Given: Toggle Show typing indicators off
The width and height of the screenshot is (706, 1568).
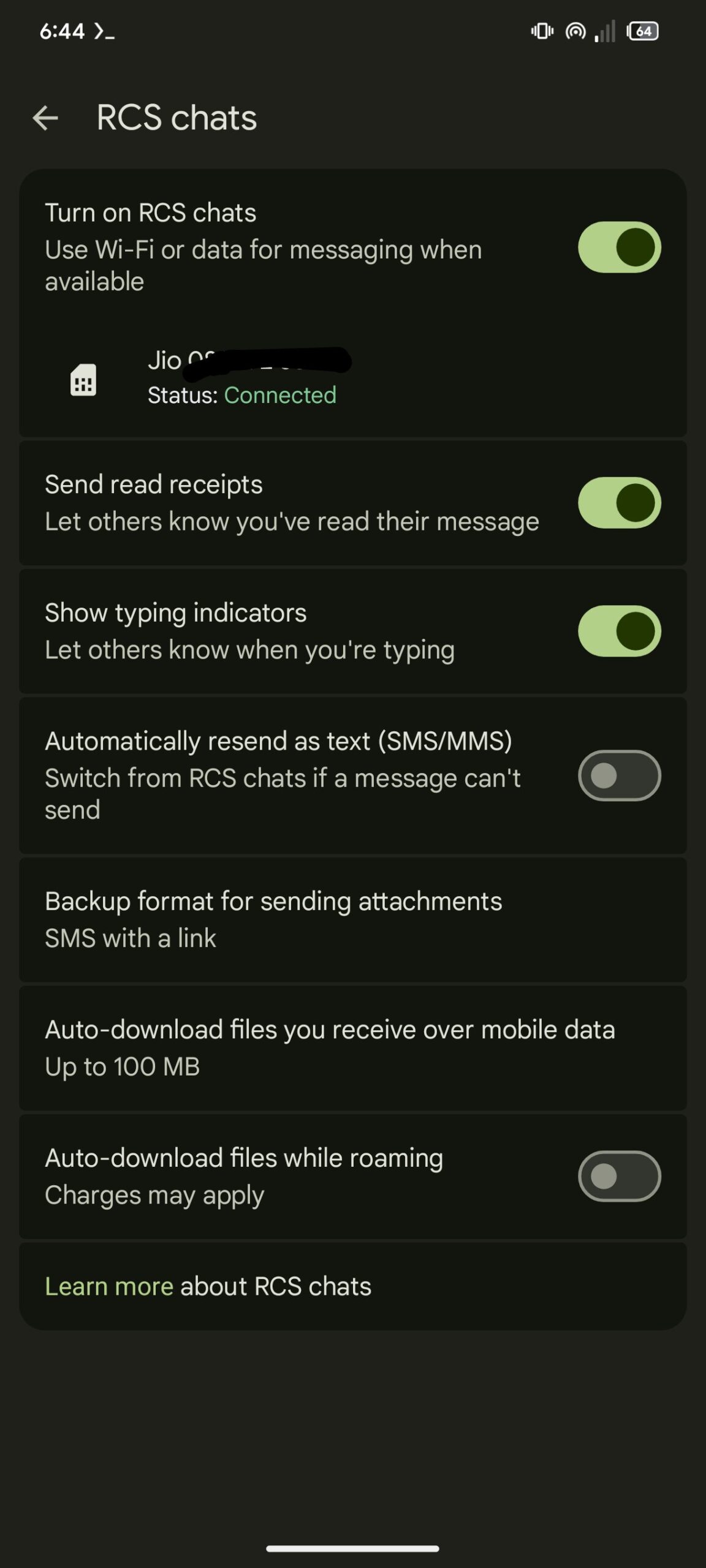Looking at the screenshot, I should [x=619, y=631].
